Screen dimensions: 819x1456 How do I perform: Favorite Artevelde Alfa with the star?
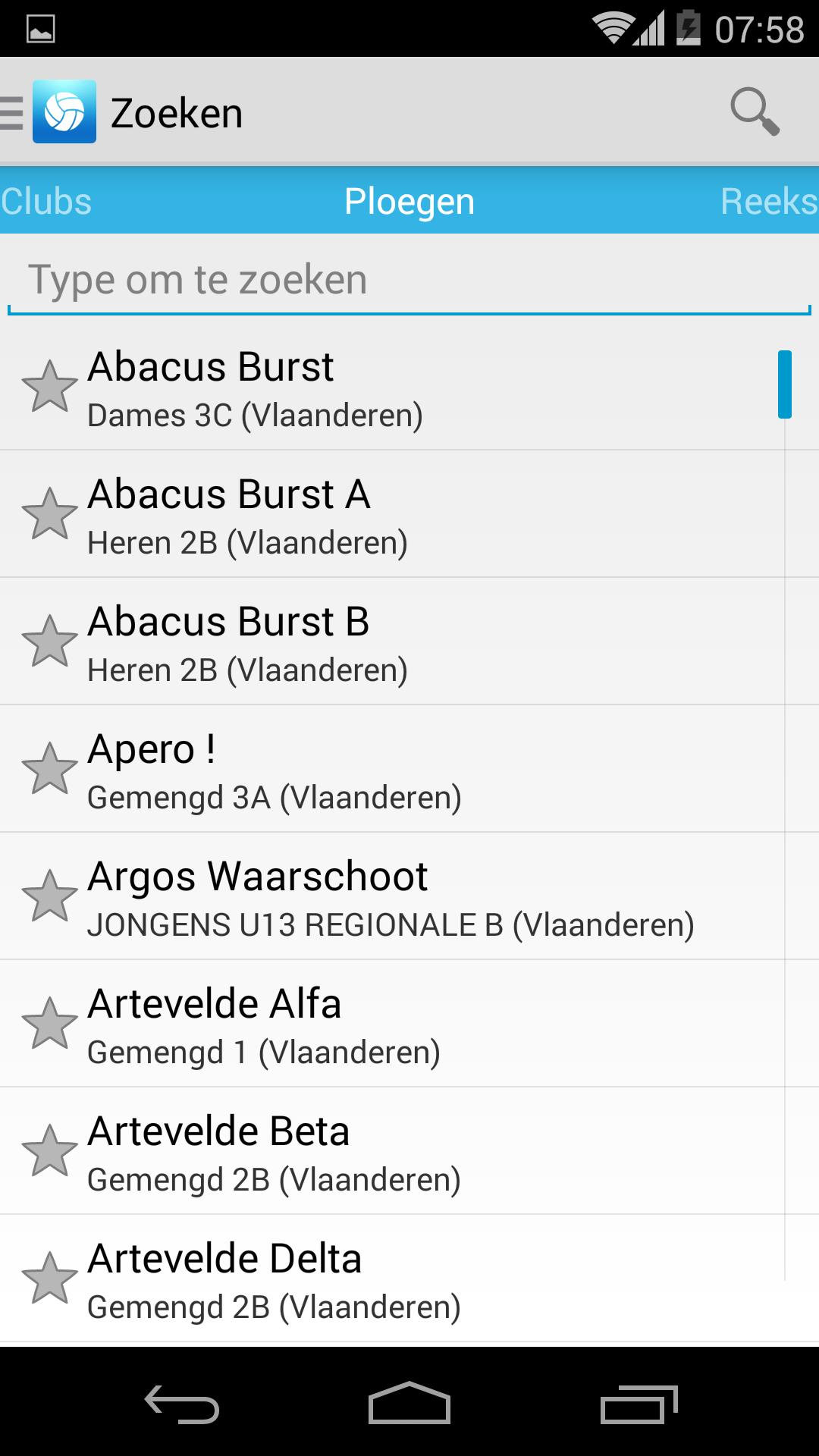point(50,1024)
